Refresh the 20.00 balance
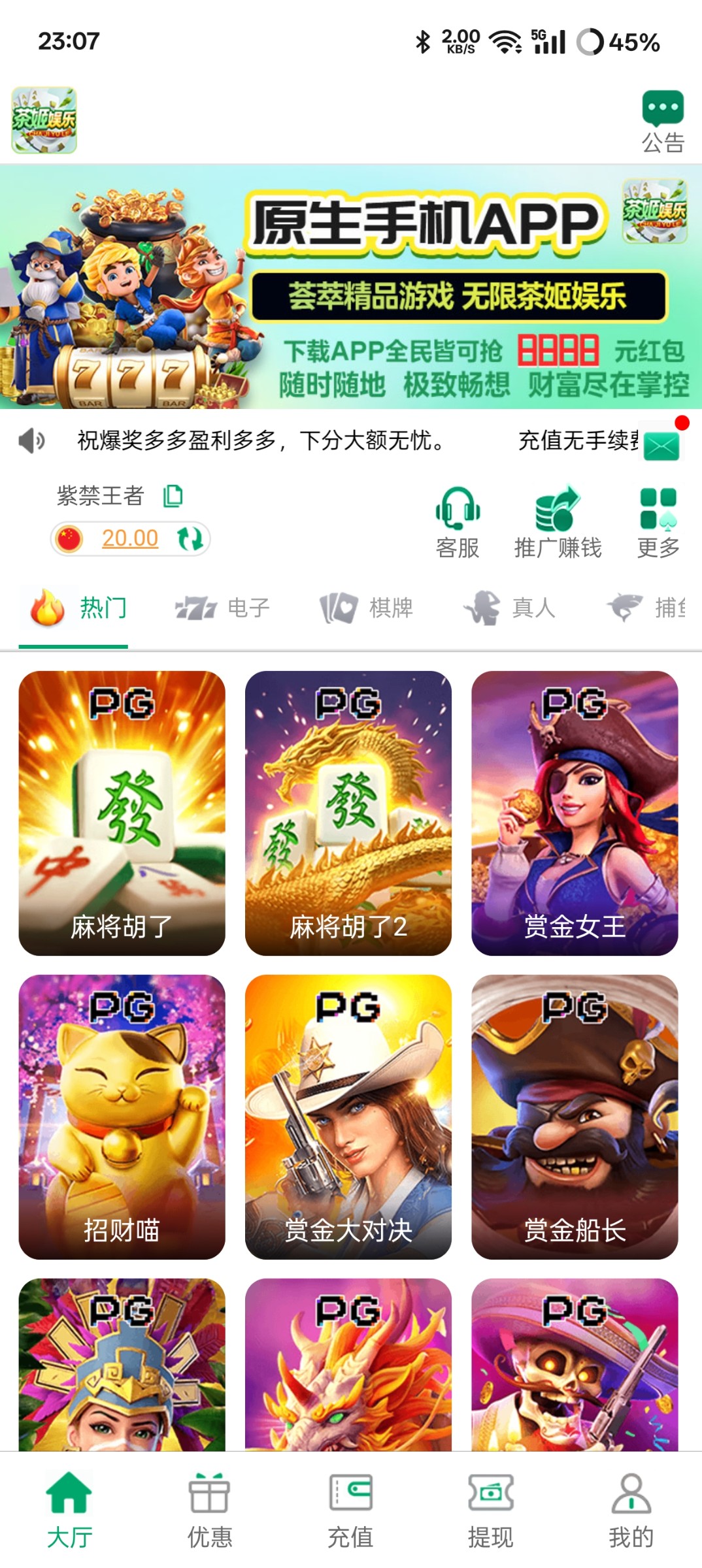 [190, 539]
